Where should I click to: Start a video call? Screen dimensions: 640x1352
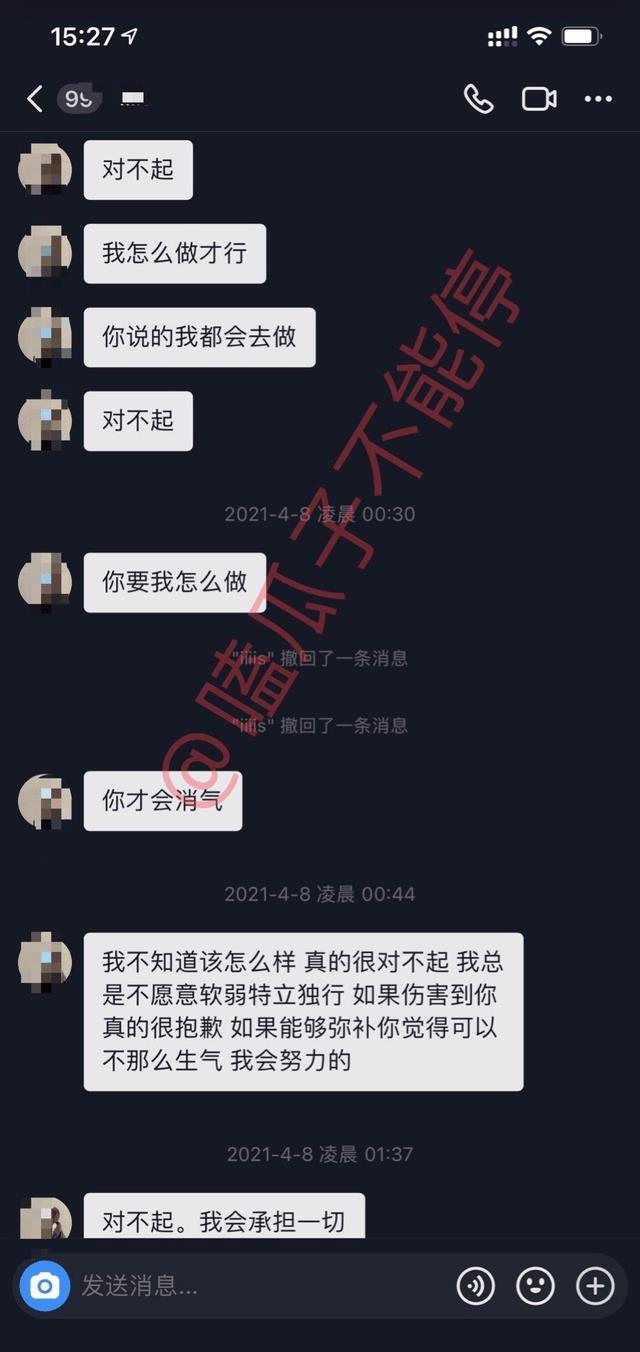tap(539, 99)
